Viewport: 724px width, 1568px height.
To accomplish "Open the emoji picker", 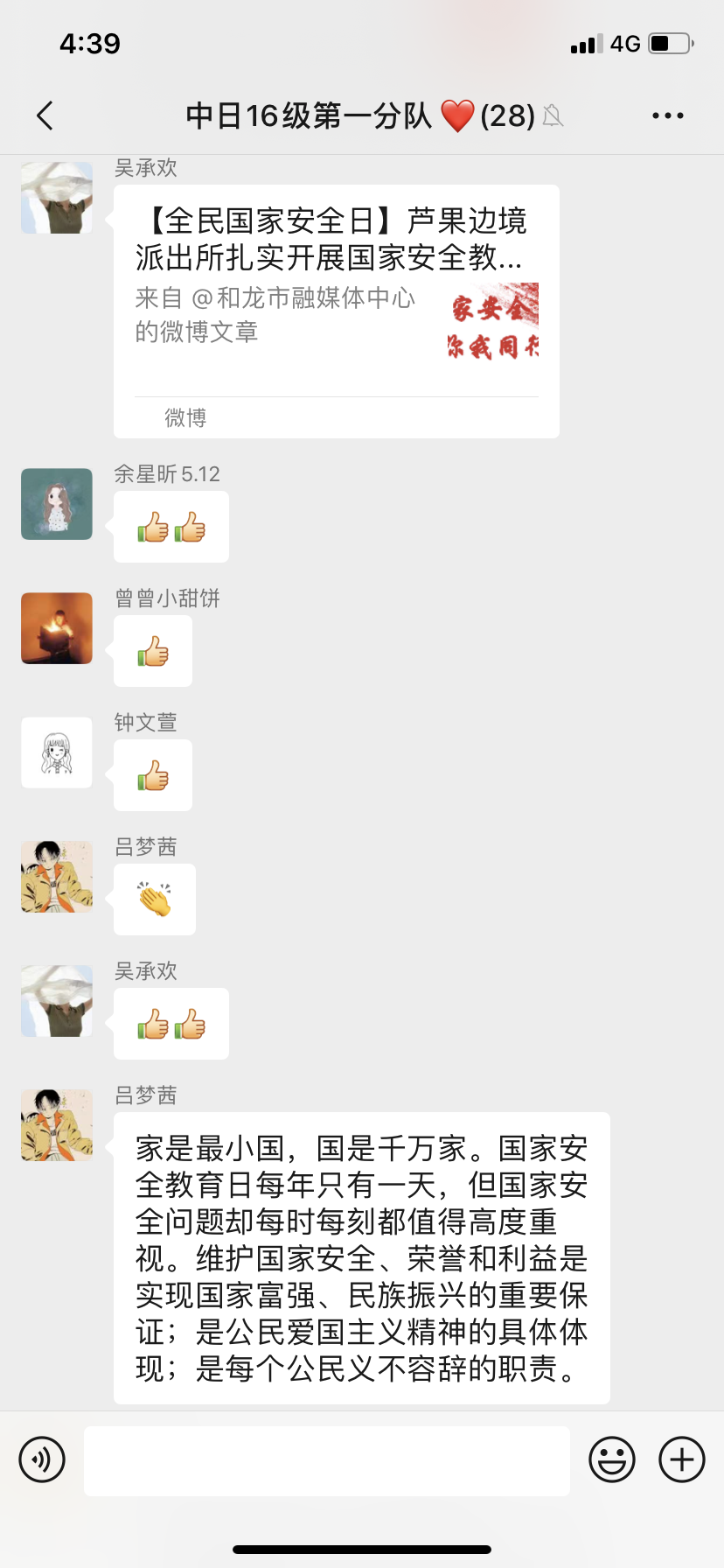I will click(x=611, y=1459).
